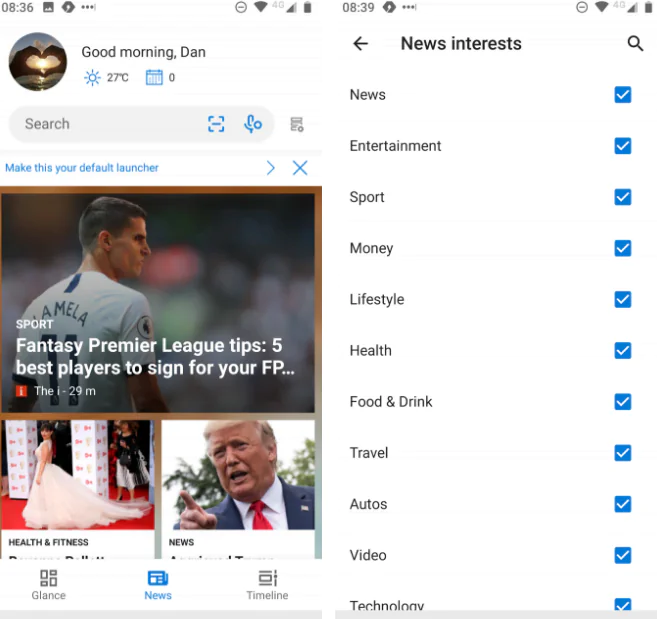Disable the Money interest
Screen dimensions: 657x619
[x=622, y=248]
